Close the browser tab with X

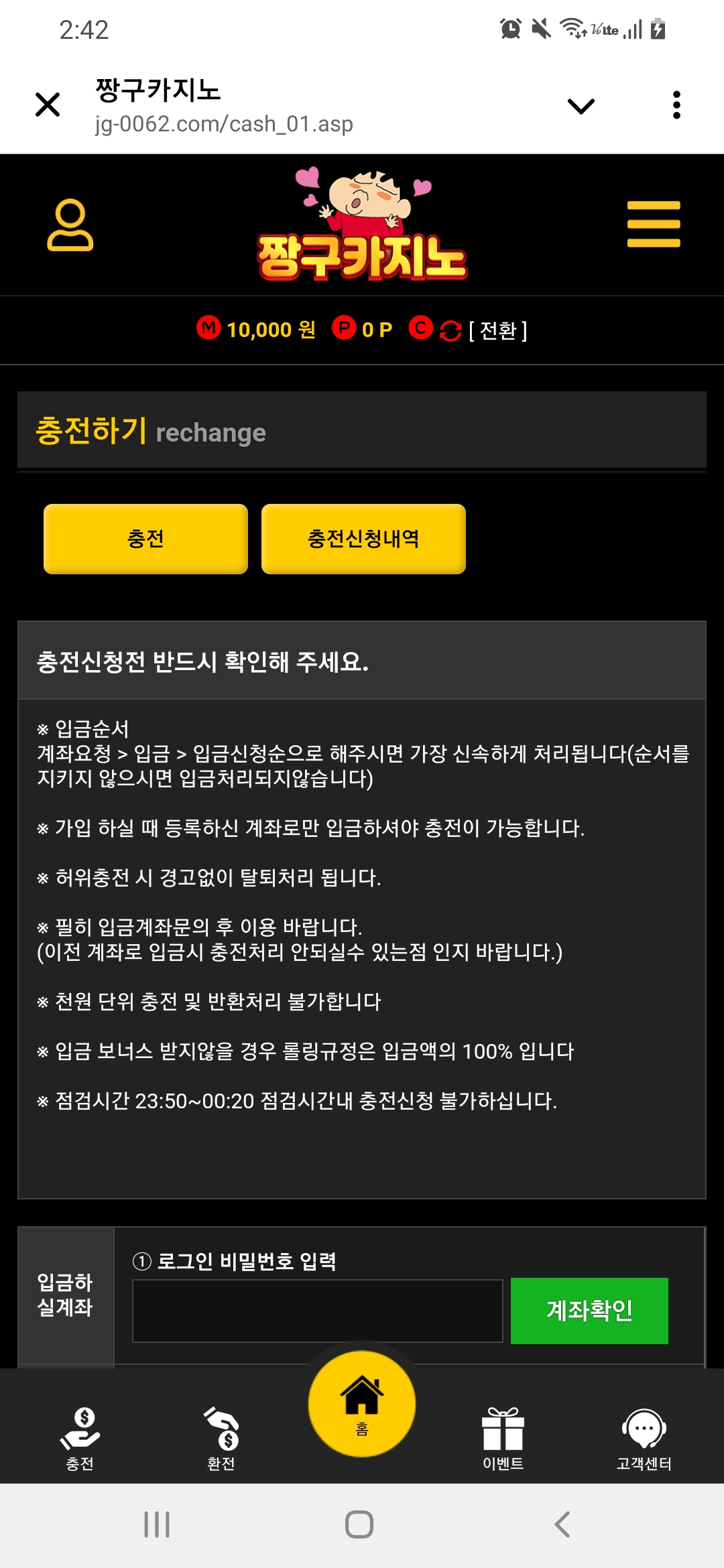click(x=48, y=105)
